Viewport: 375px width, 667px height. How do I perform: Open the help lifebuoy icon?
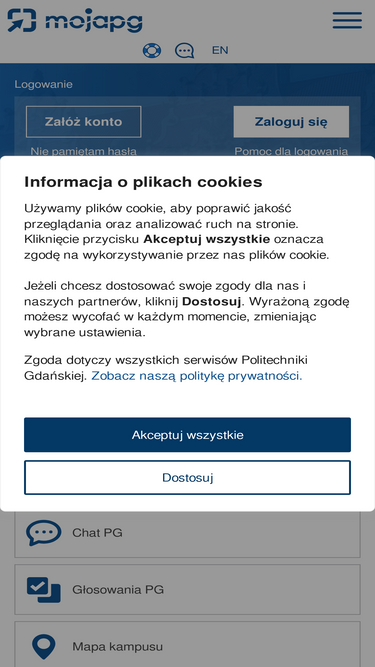[x=152, y=50]
